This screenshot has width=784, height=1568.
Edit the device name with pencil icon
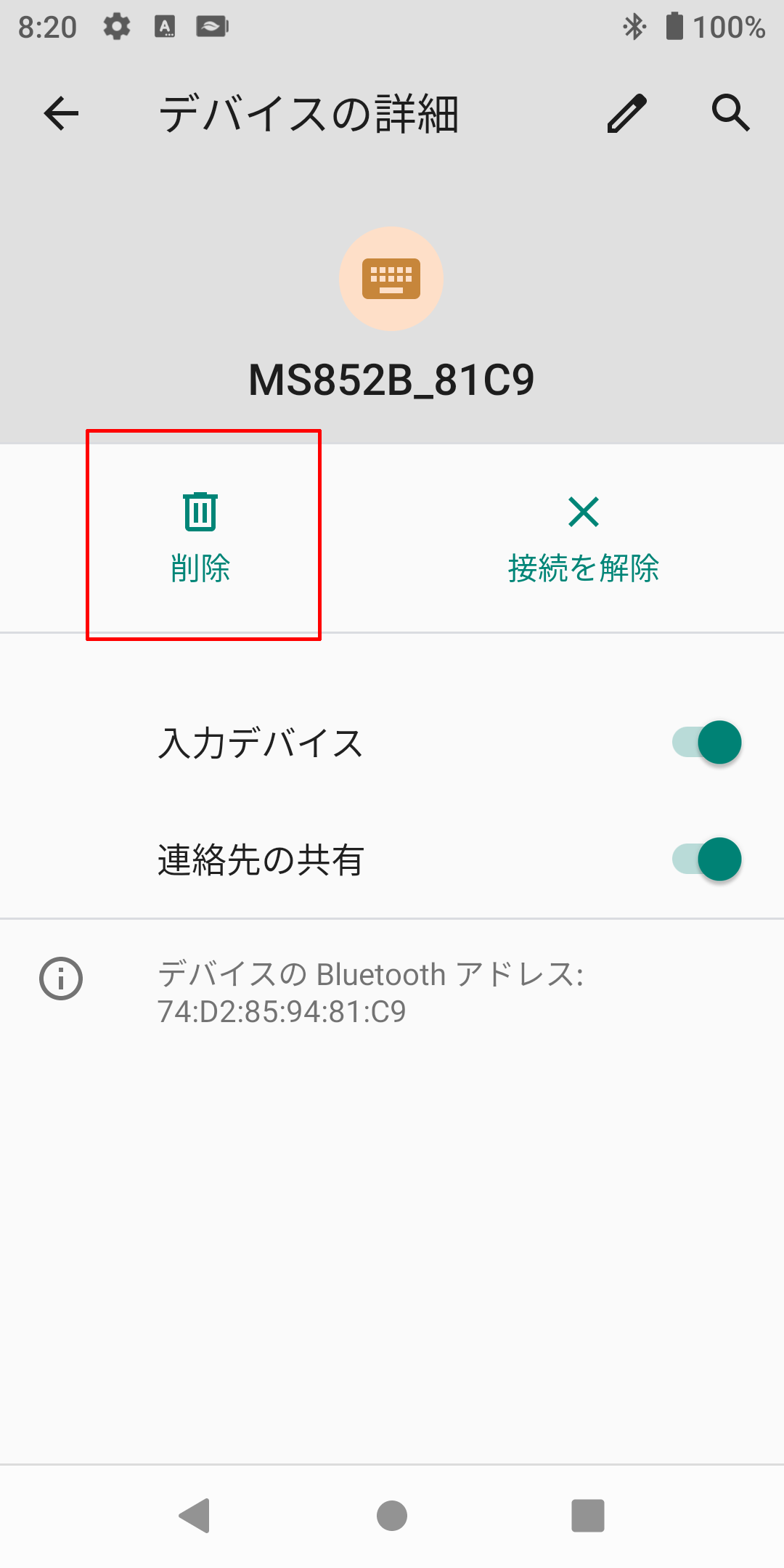click(626, 113)
